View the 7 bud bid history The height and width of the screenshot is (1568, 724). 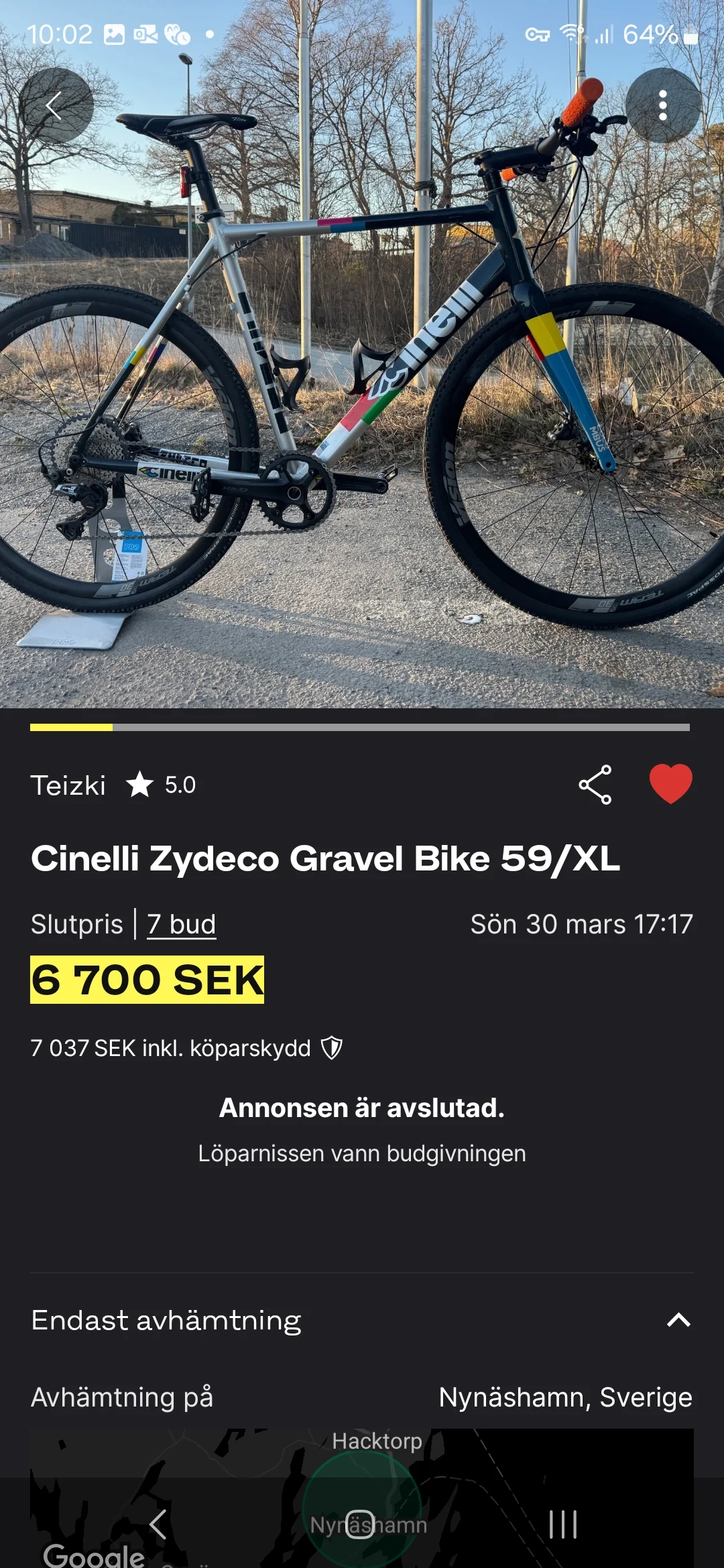pyautogui.click(x=181, y=924)
